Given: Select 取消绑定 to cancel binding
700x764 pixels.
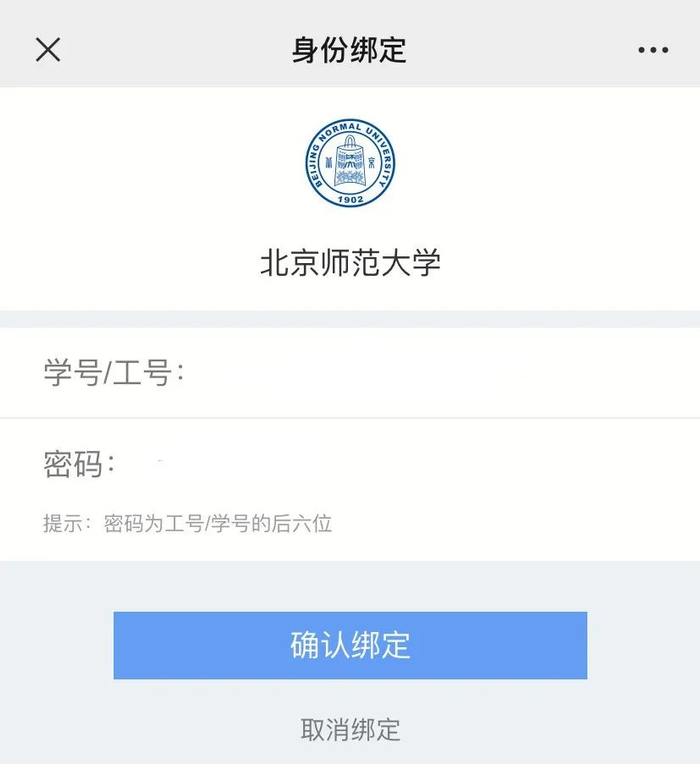Looking at the screenshot, I should (350, 730).
